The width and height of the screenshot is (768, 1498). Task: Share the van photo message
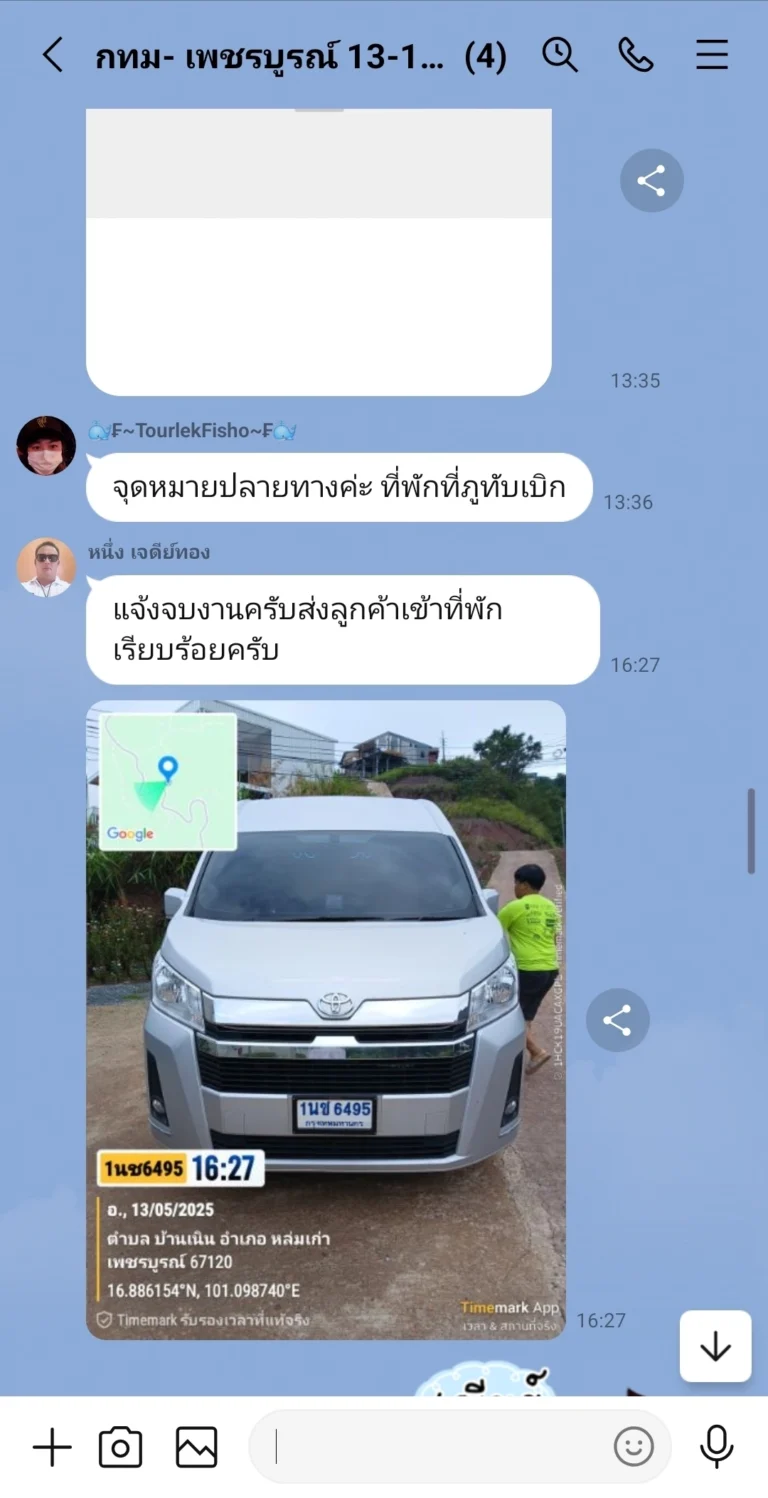[x=617, y=1020]
